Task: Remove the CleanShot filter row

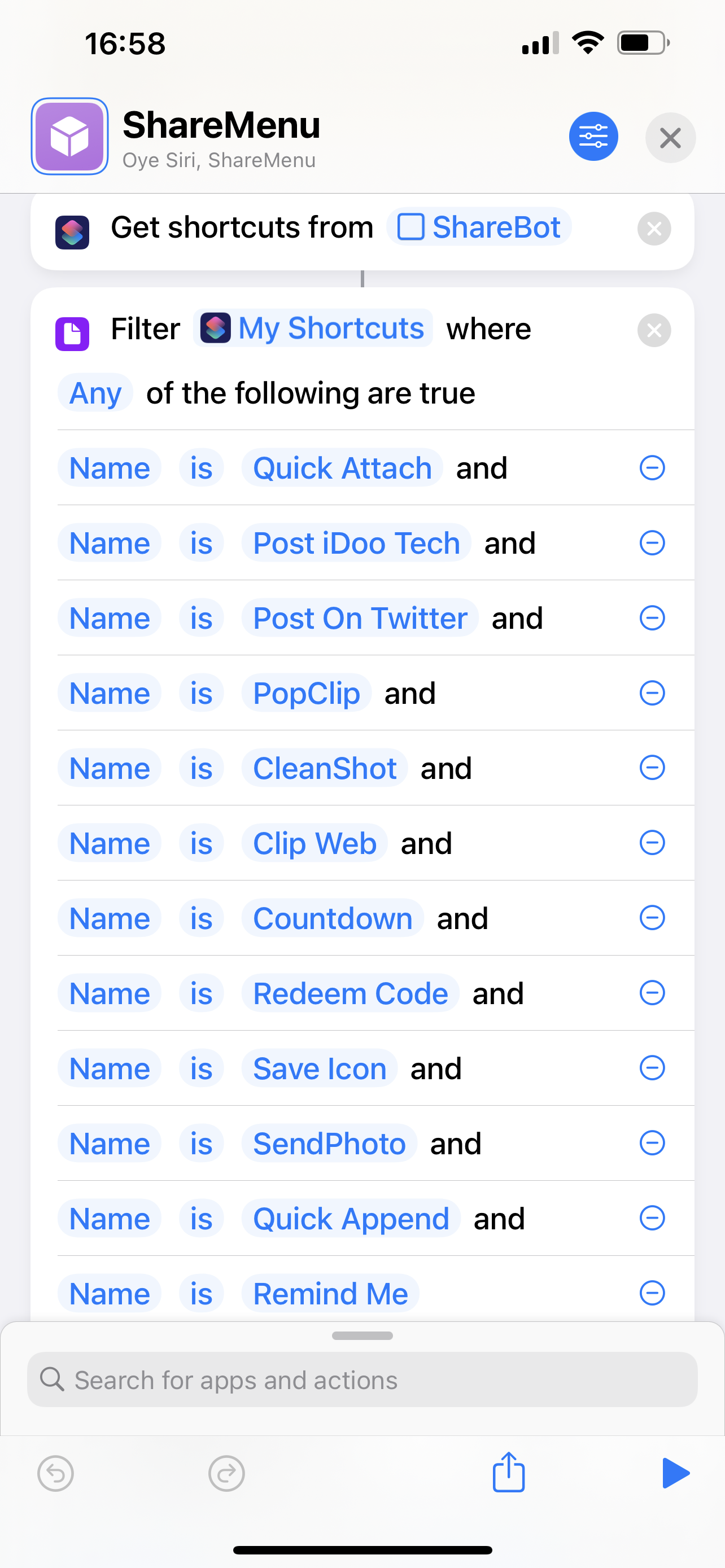Action: [x=652, y=768]
